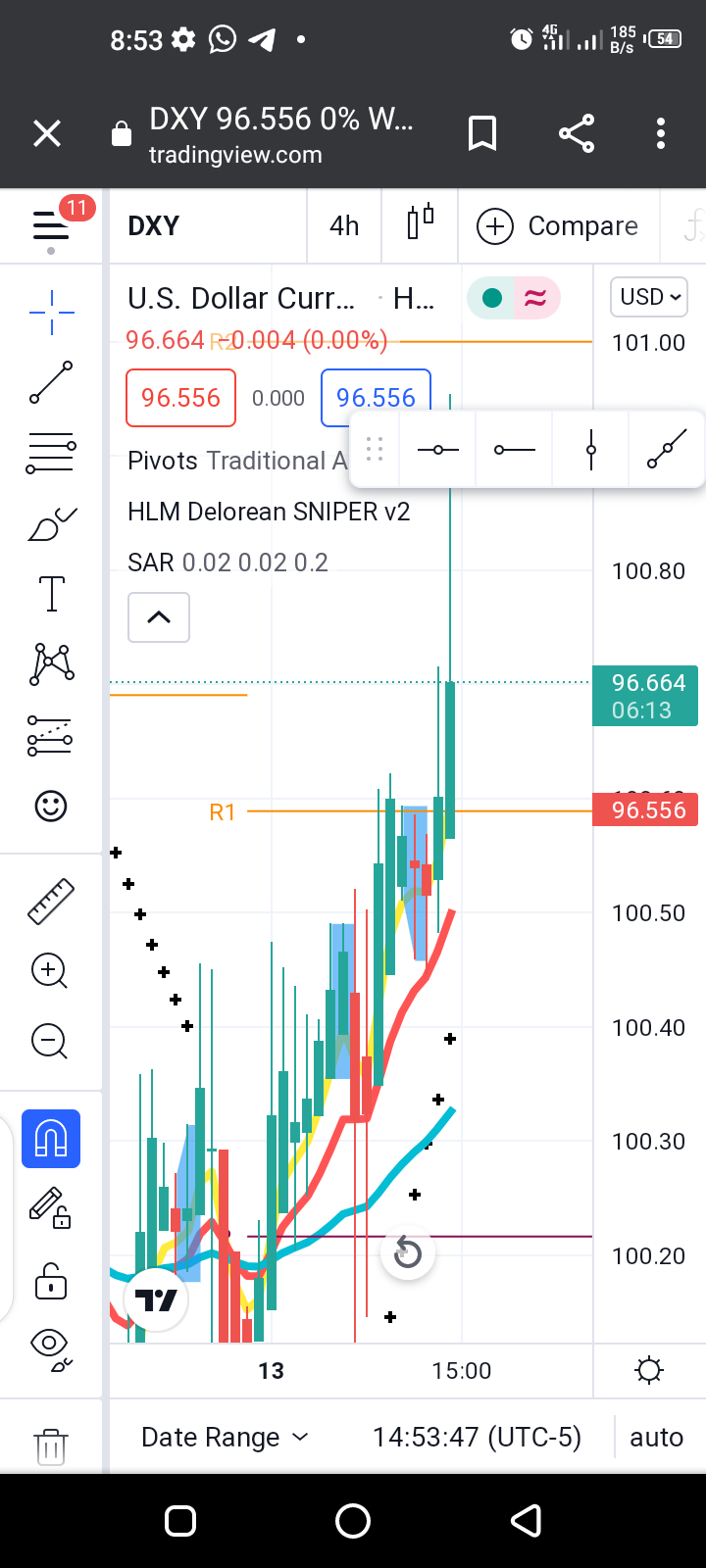Open the candlestick chart style selector
Screen dimensions: 706x1568
tap(420, 224)
